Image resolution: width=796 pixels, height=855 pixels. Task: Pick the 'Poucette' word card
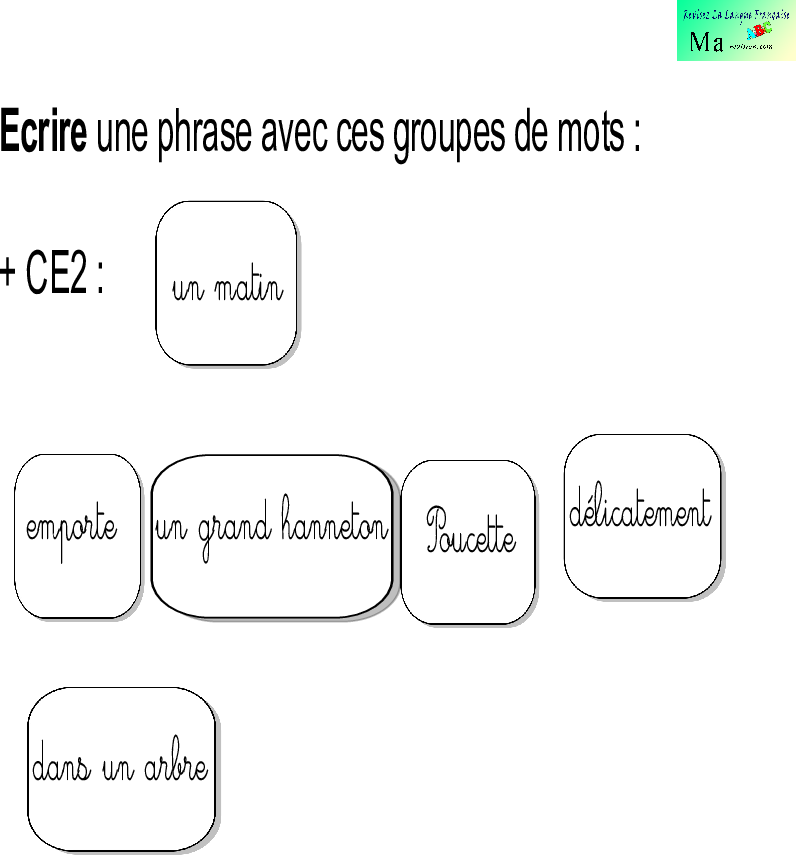pyautogui.click(x=468, y=541)
